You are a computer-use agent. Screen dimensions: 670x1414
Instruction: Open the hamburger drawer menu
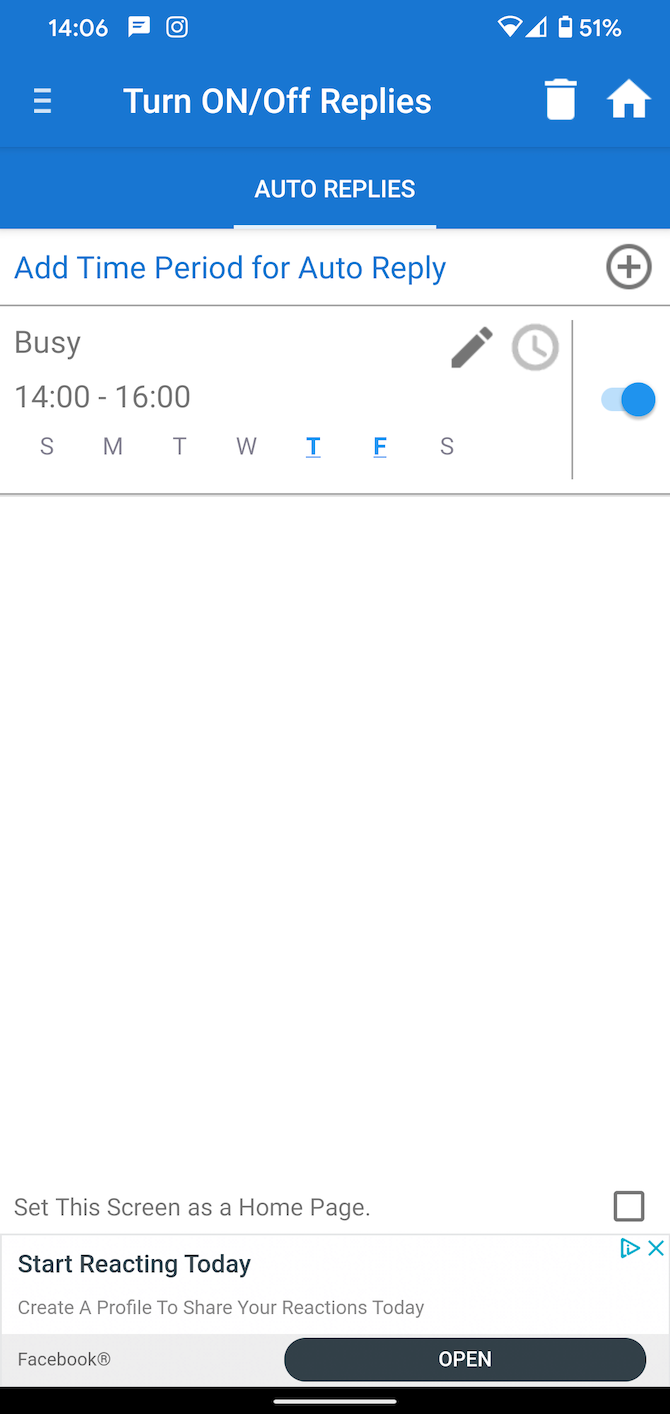click(42, 101)
